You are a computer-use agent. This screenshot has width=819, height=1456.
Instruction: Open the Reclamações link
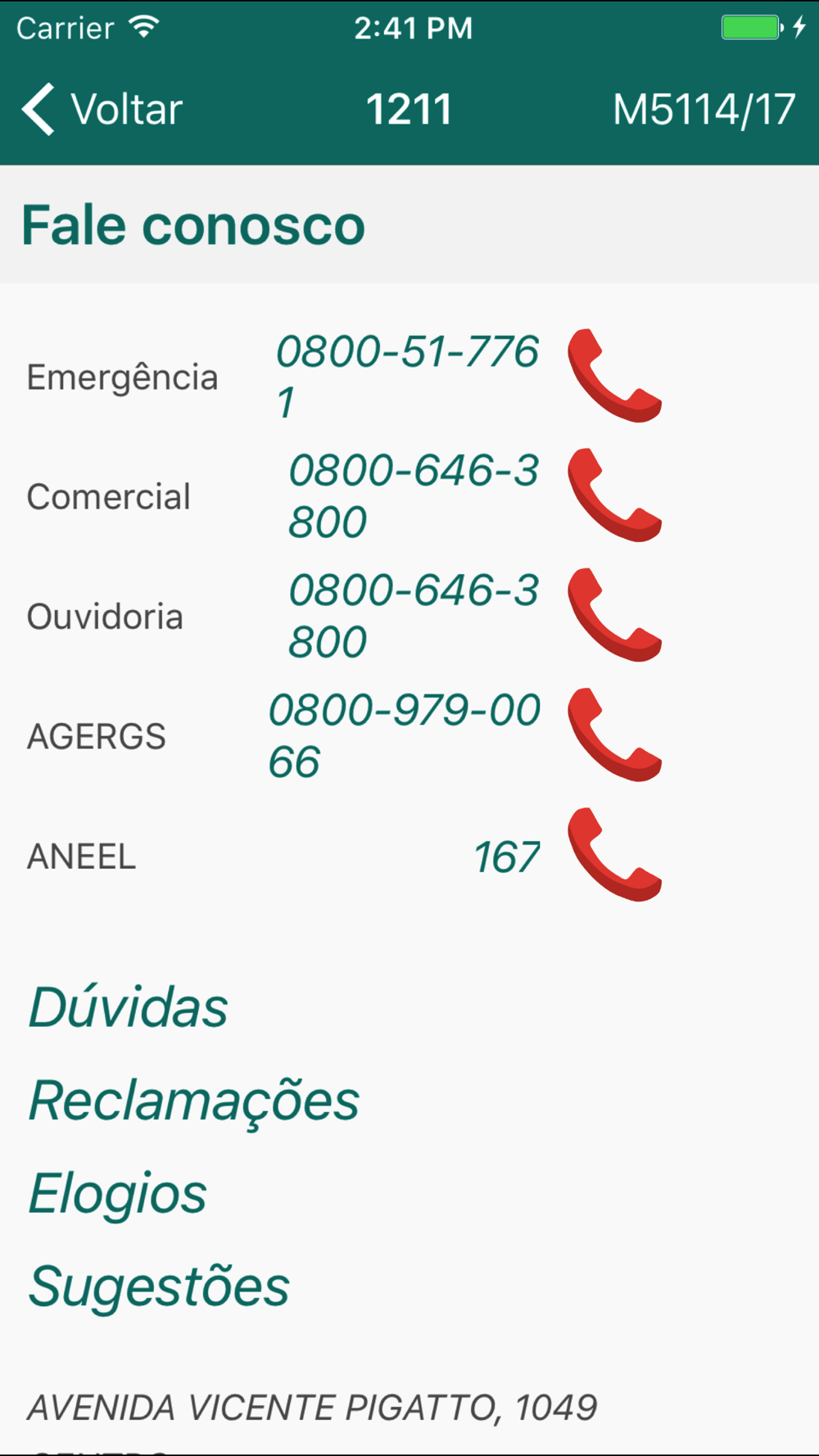(x=194, y=1101)
